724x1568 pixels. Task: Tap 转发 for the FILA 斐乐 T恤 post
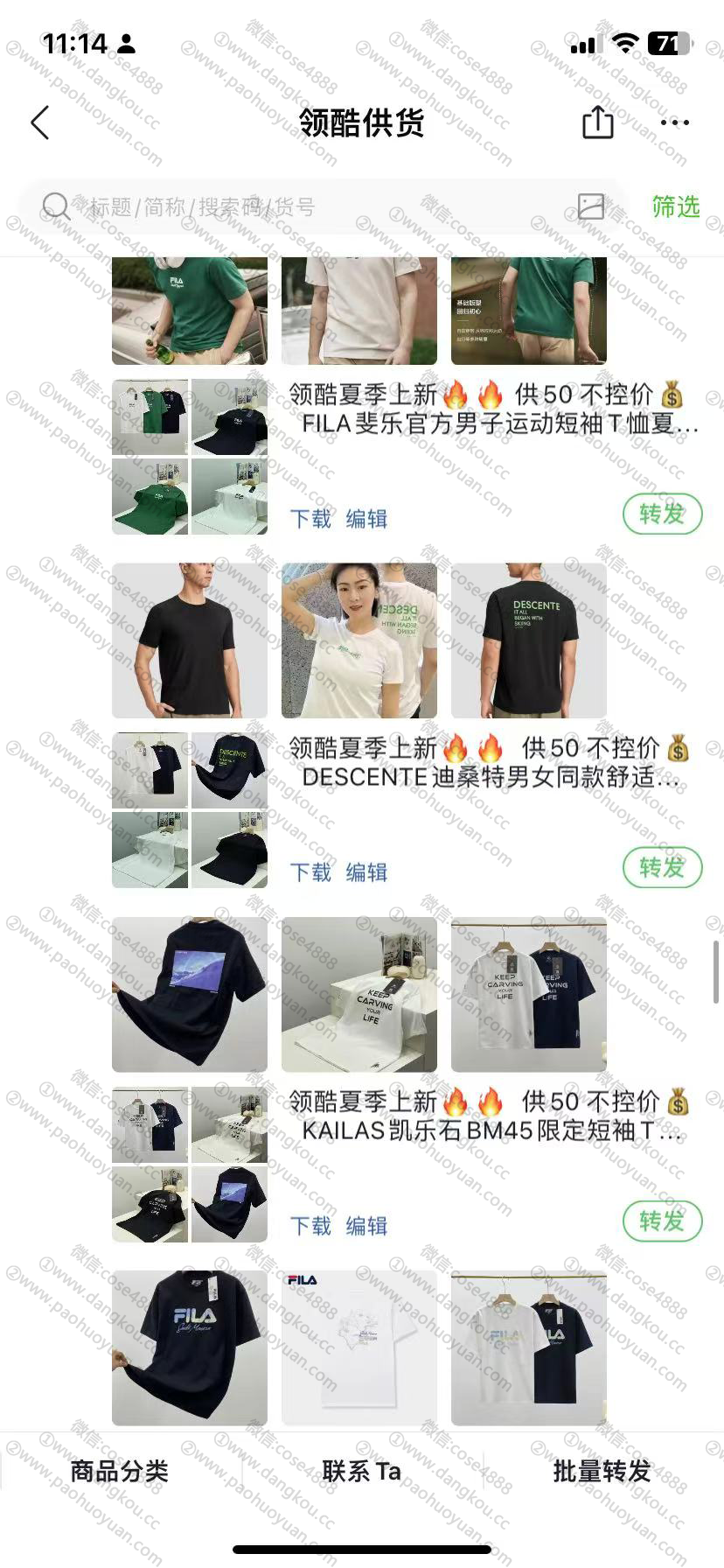[662, 514]
